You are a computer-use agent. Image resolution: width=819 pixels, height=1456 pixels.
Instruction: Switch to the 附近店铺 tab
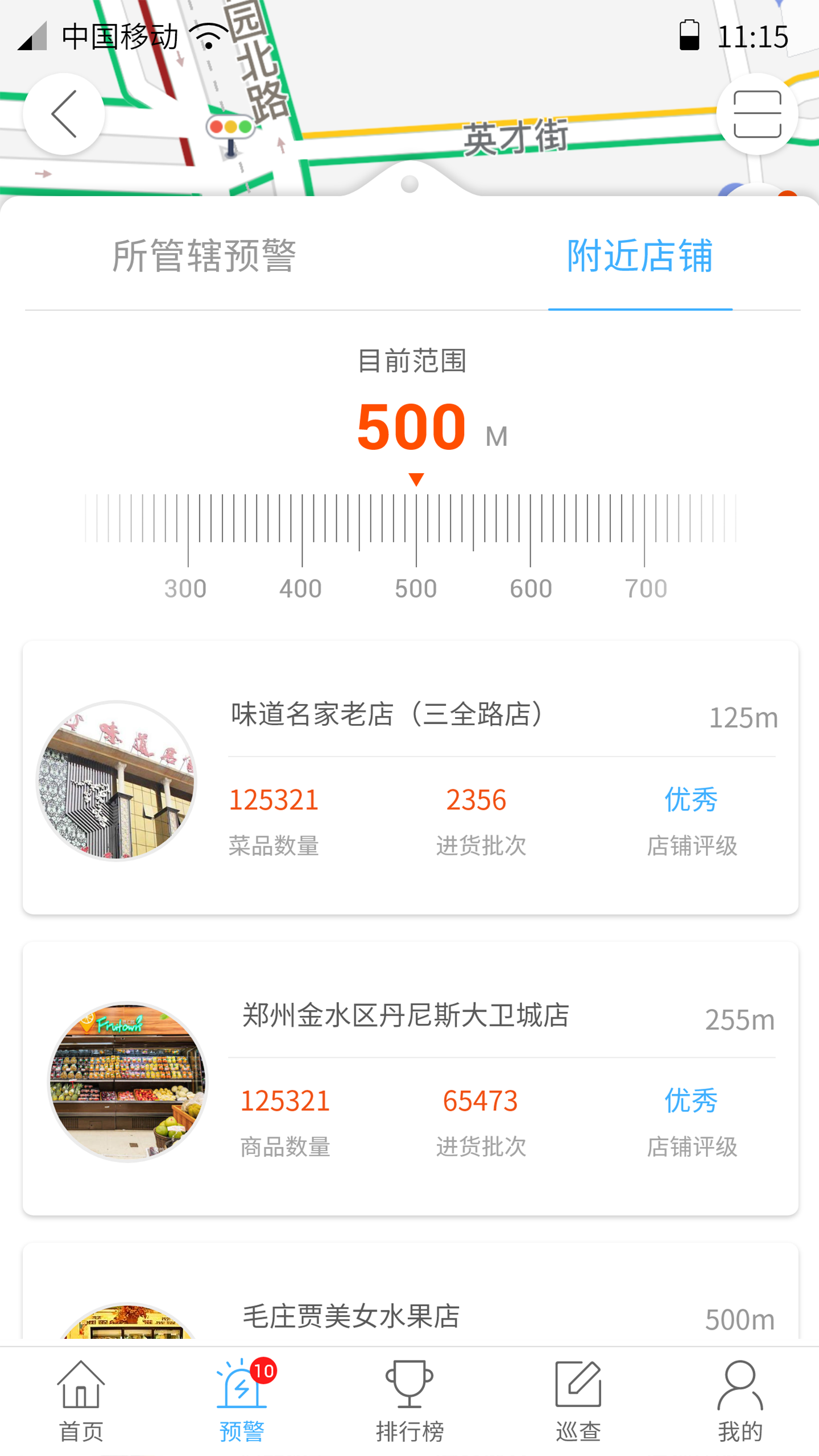pyautogui.click(x=640, y=257)
